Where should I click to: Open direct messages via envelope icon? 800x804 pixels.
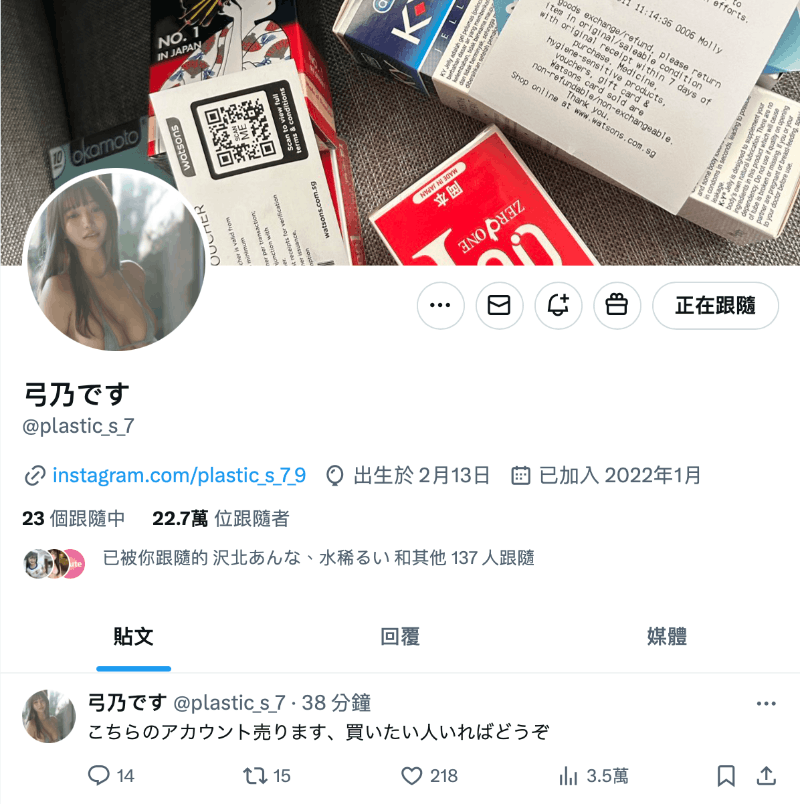[499, 306]
